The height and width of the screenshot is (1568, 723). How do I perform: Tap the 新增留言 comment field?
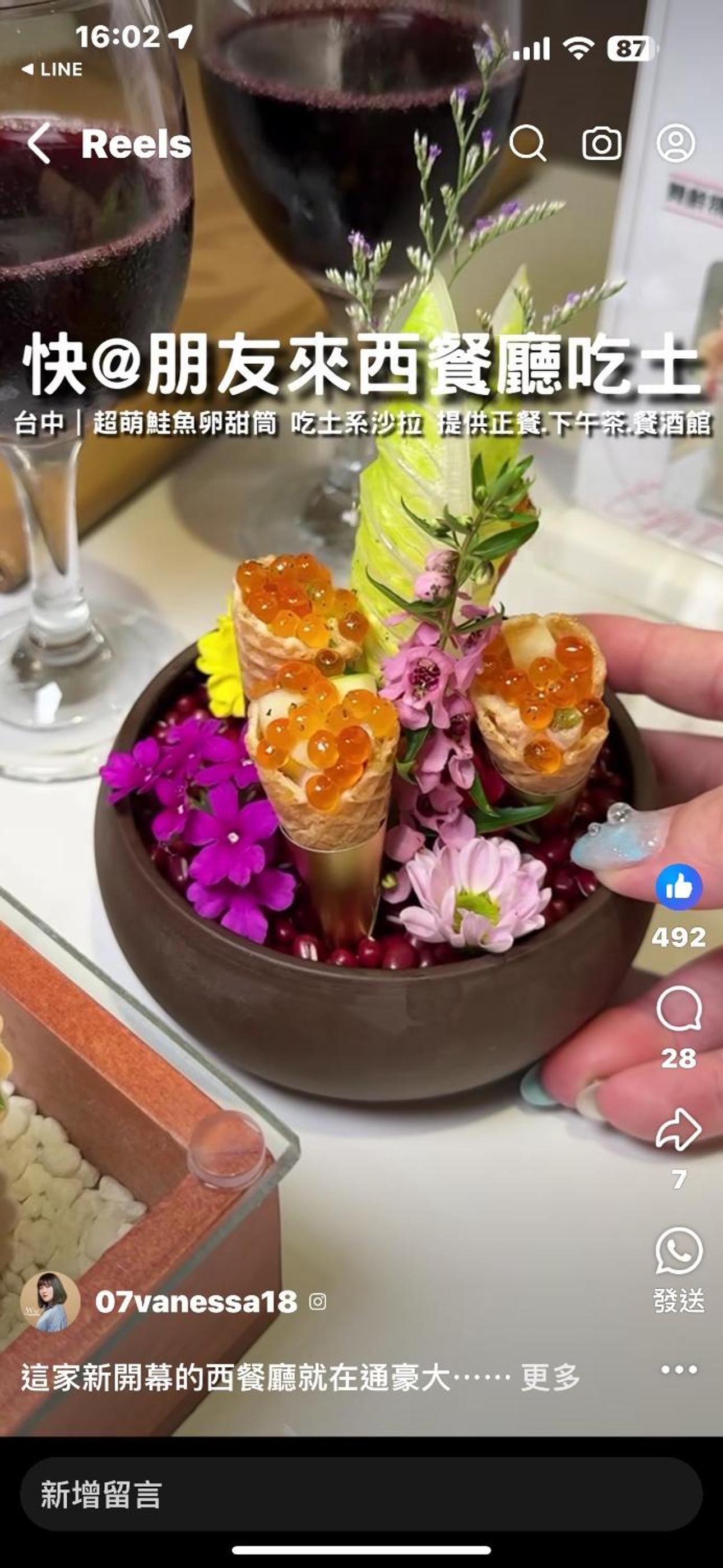tap(361, 1495)
